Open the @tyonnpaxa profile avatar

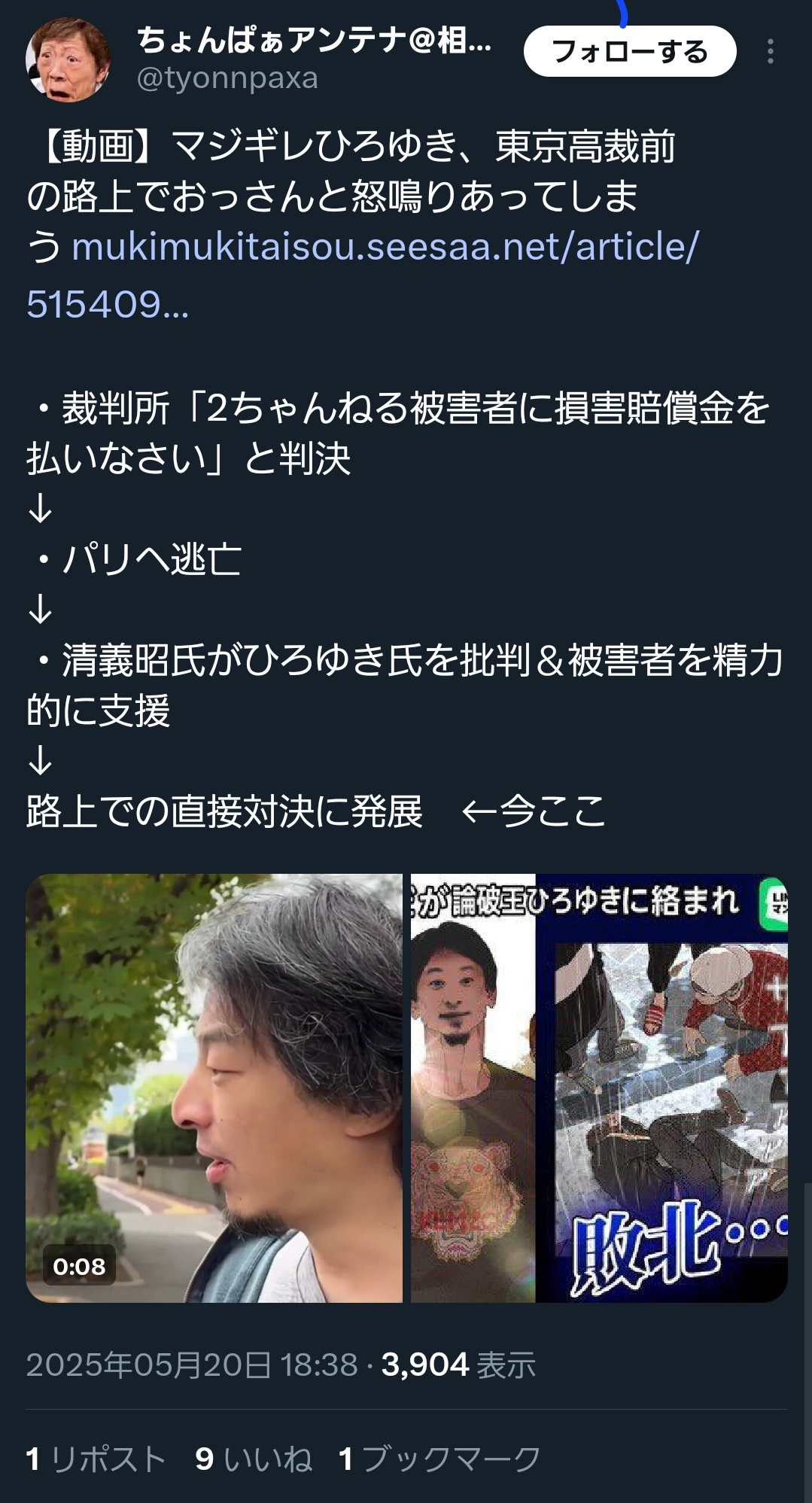(68, 59)
